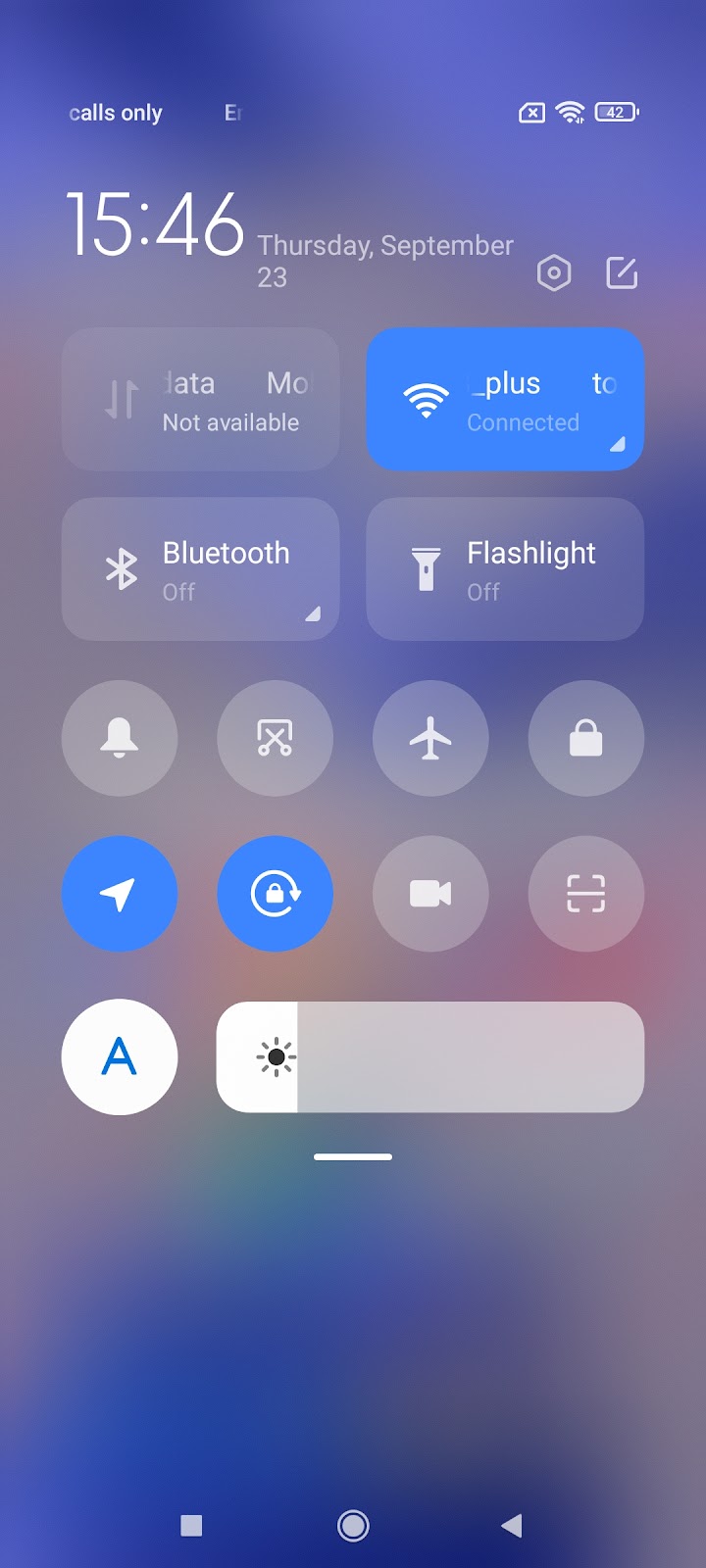Enable airplane mode
Image resolution: width=706 pixels, height=1568 pixels.
pyautogui.click(x=430, y=738)
